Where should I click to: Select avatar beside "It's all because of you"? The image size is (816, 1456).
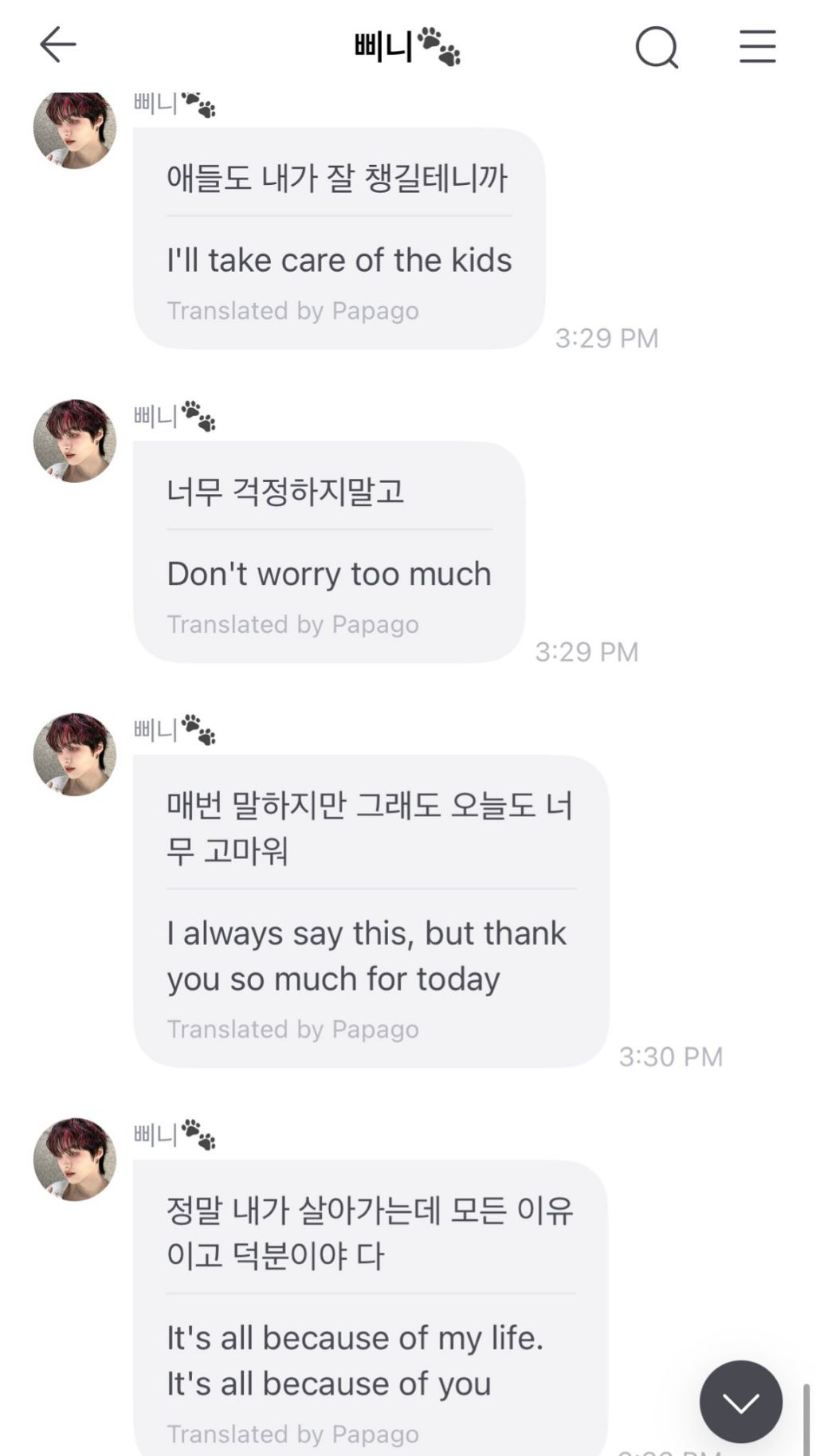[75, 1159]
